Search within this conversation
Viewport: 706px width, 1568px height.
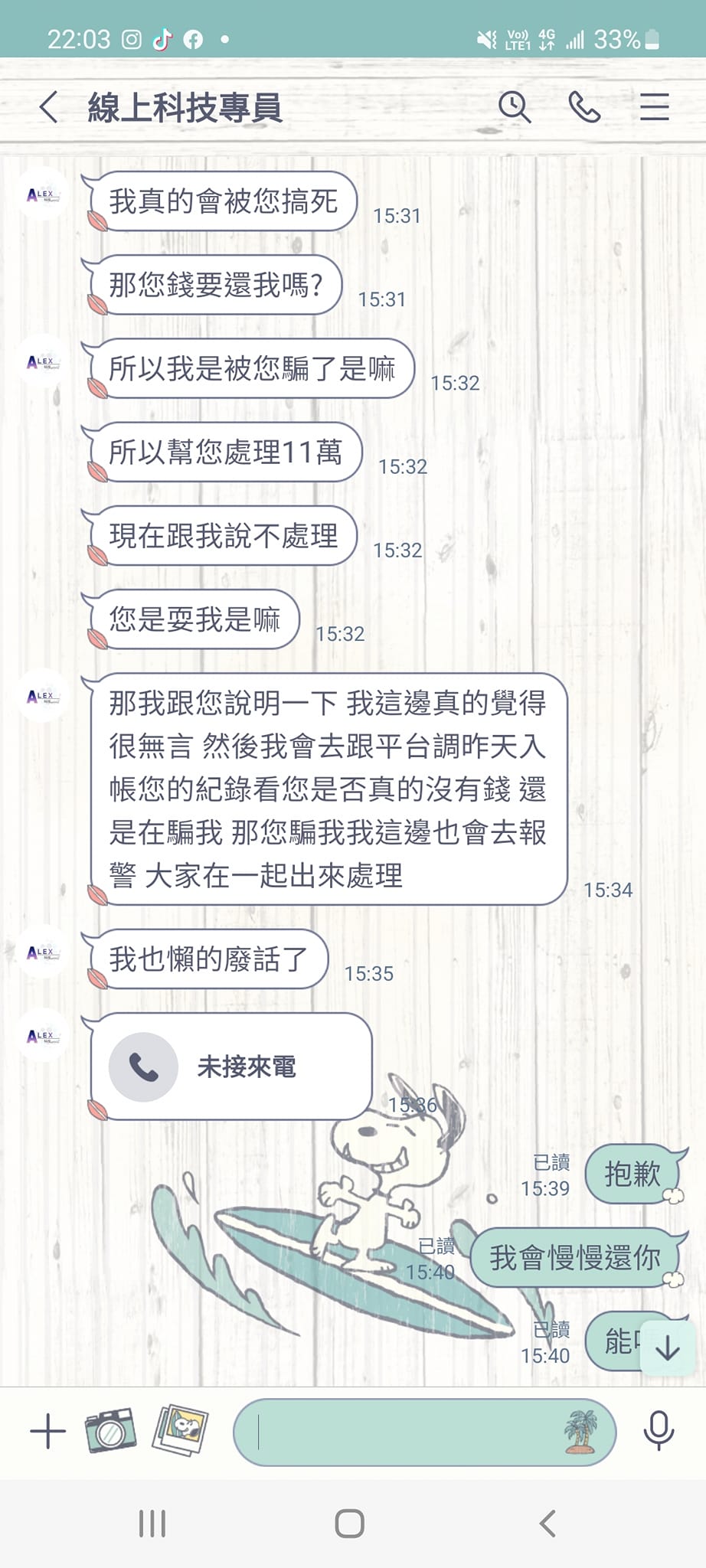coord(515,107)
